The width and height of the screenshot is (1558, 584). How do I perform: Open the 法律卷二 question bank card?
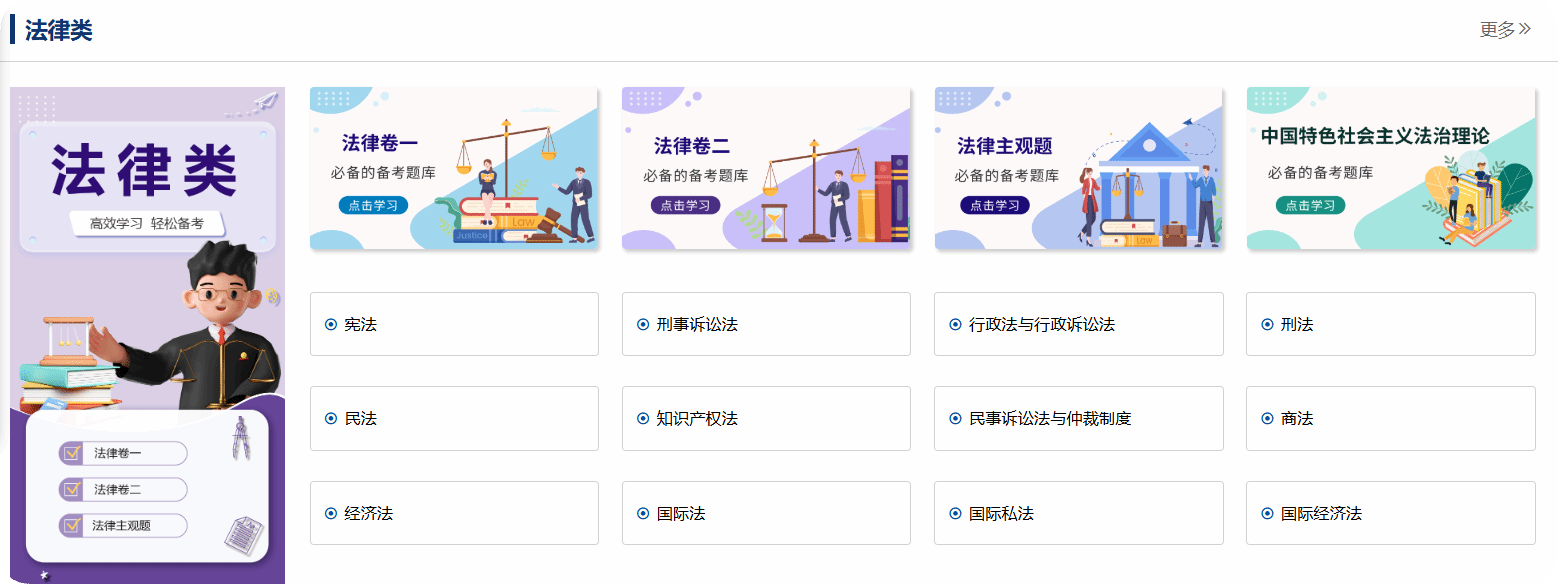click(x=766, y=168)
